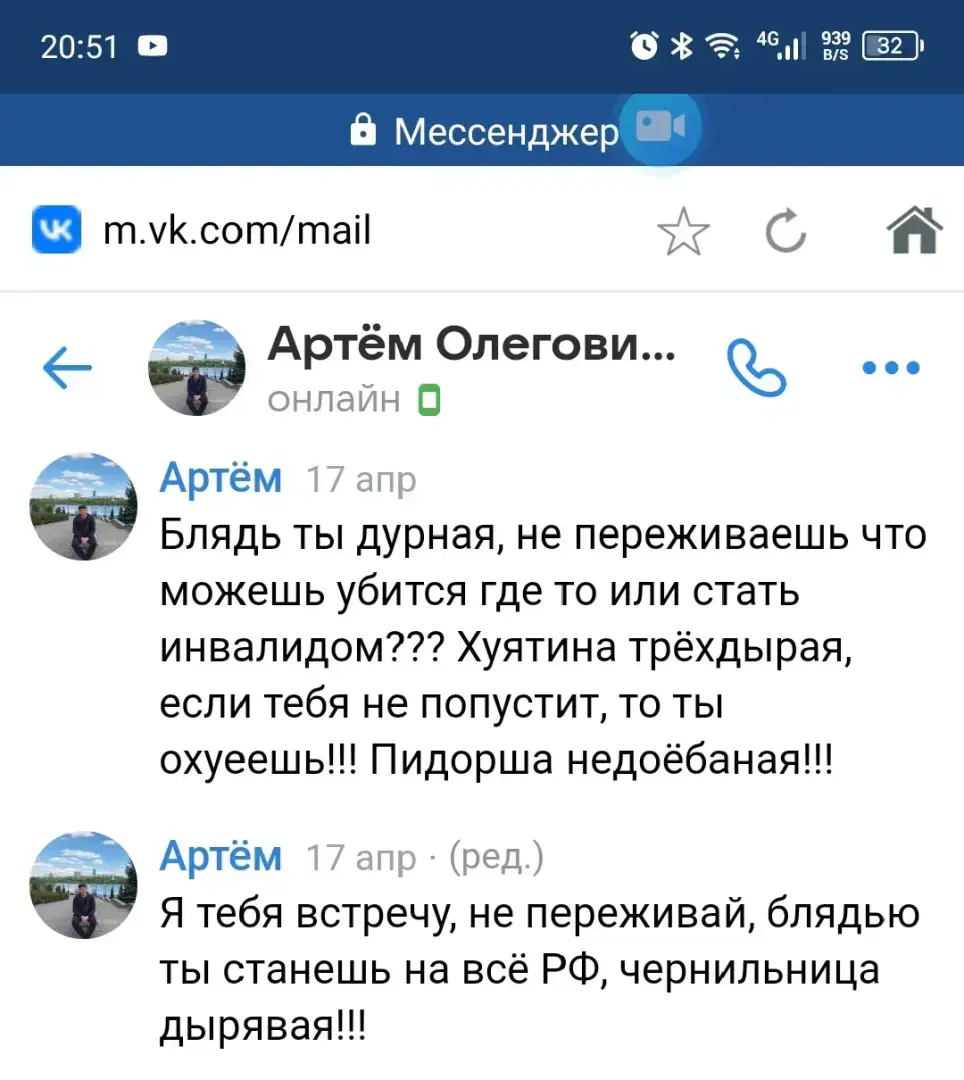964x1080 pixels.
Task: Reload the page with the refresh icon
Action: [786, 232]
